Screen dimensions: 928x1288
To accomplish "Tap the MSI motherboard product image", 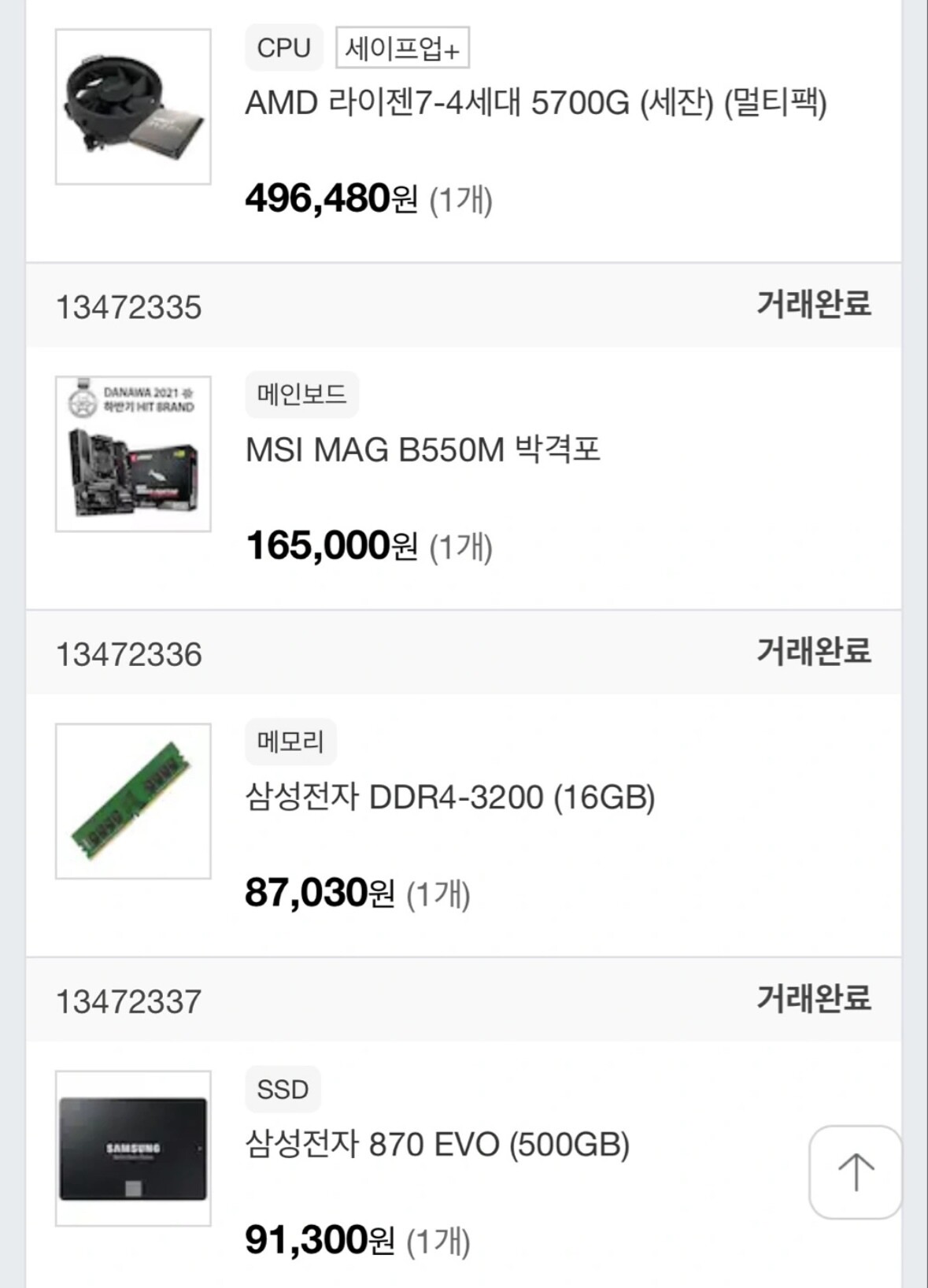I will click(133, 453).
